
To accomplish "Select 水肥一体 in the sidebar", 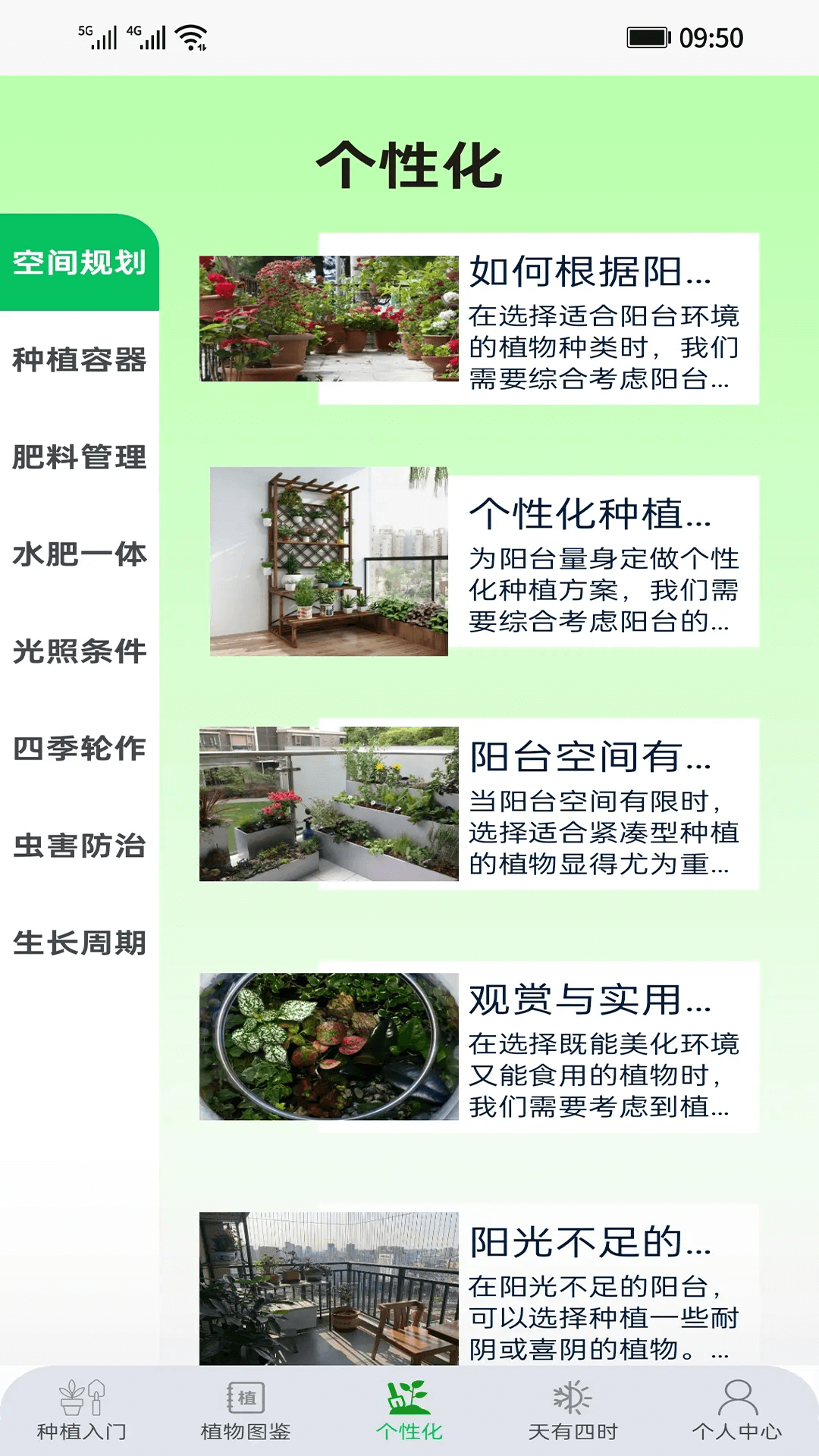I will pyautogui.click(x=80, y=554).
